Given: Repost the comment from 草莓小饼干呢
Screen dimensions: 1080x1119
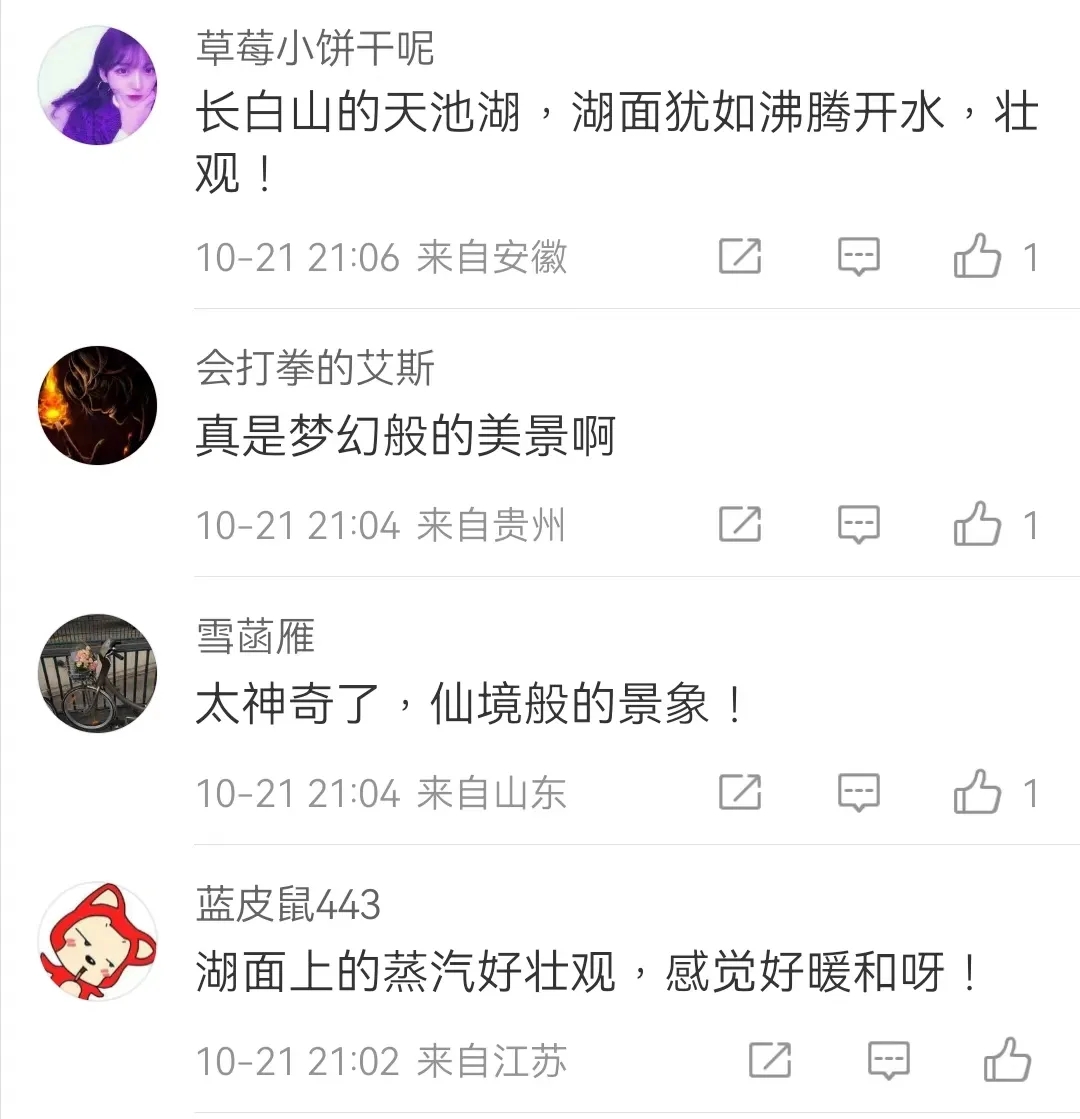Looking at the screenshot, I should click(740, 257).
